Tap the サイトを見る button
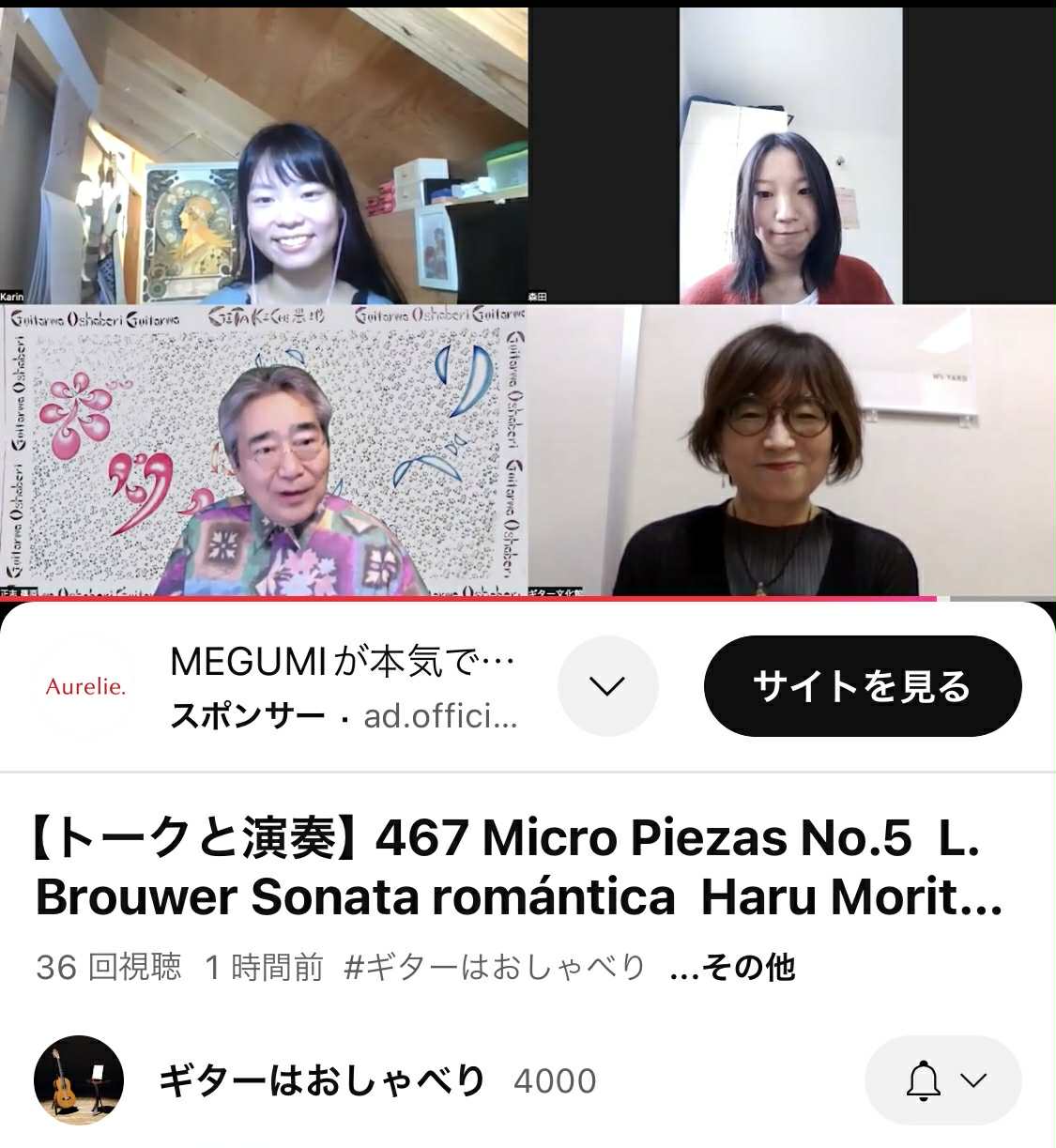This screenshot has width=1056, height=1148. click(x=862, y=686)
